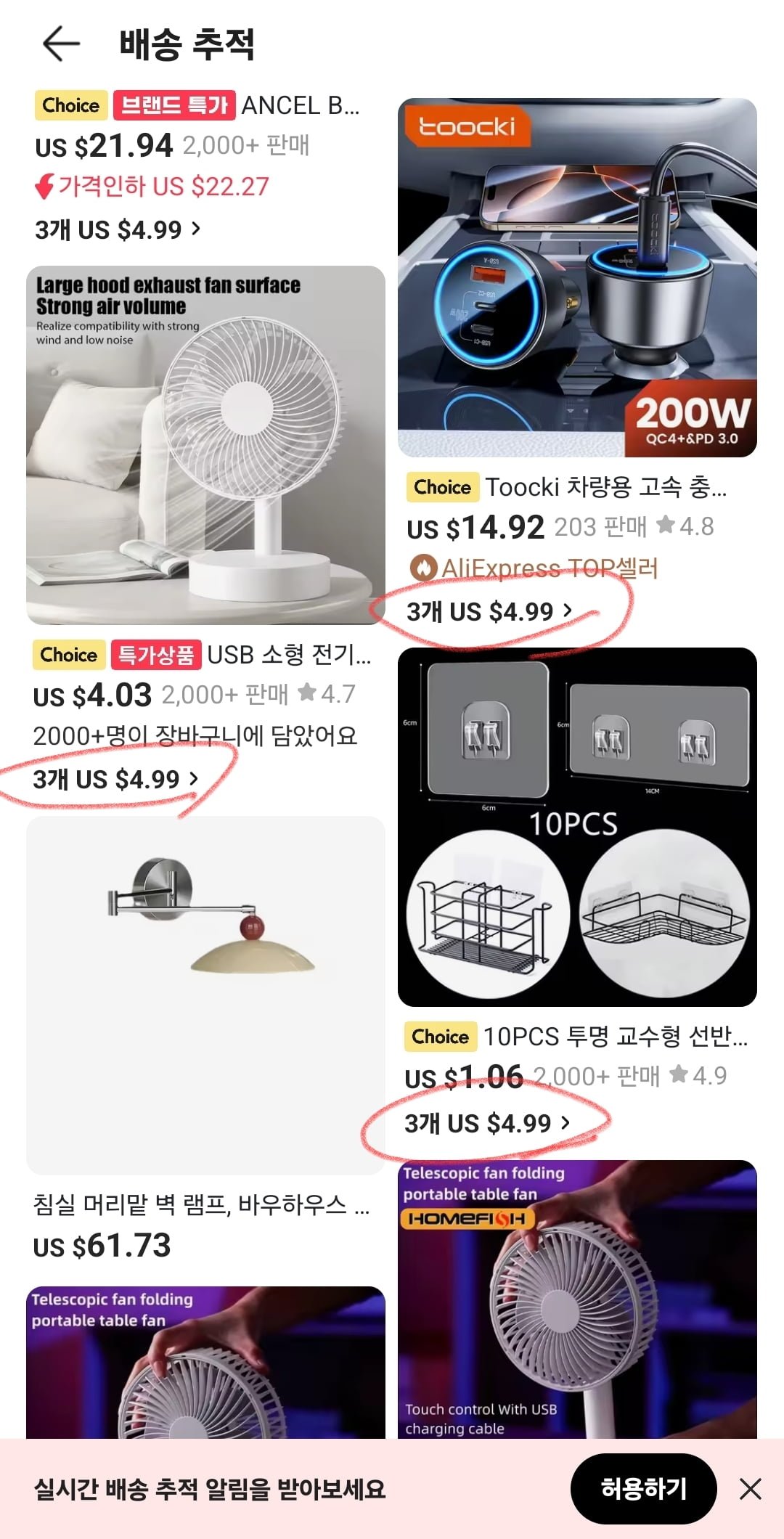
Task: Tap 허용하기 to allow delivery alerts
Action: click(643, 1488)
